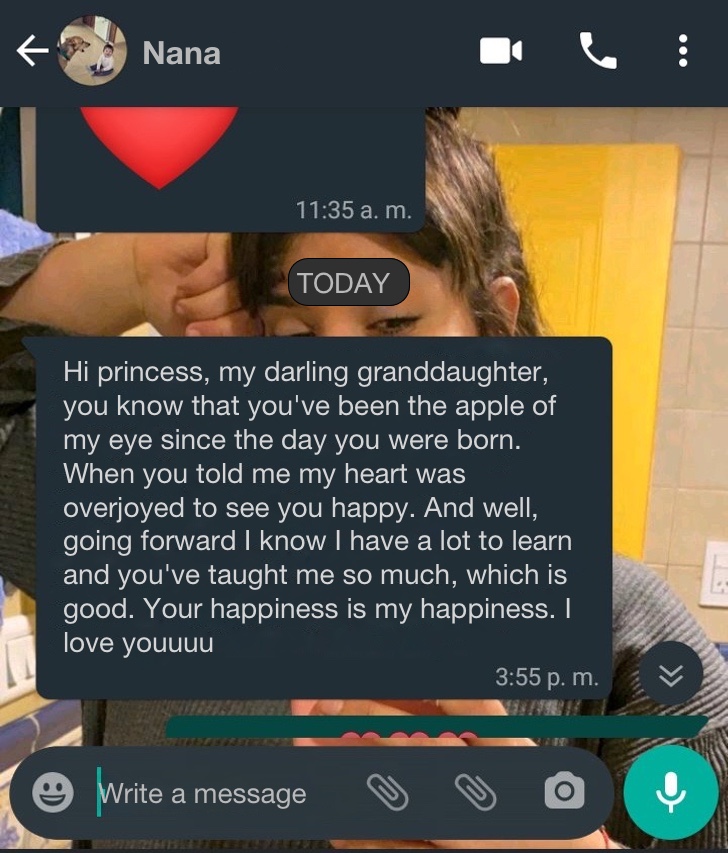Screen dimensions: 728x853
Task: Open the emoji picker
Action: pos(52,793)
